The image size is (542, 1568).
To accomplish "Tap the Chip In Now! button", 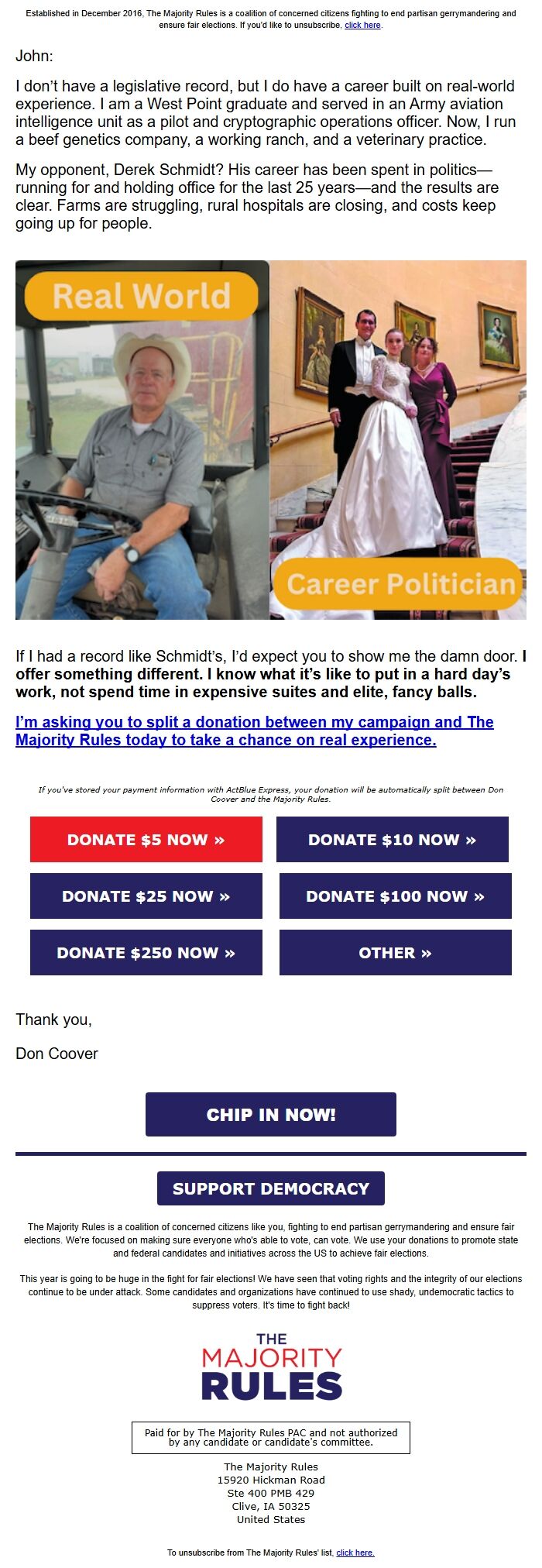I will pyautogui.click(x=270, y=1115).
